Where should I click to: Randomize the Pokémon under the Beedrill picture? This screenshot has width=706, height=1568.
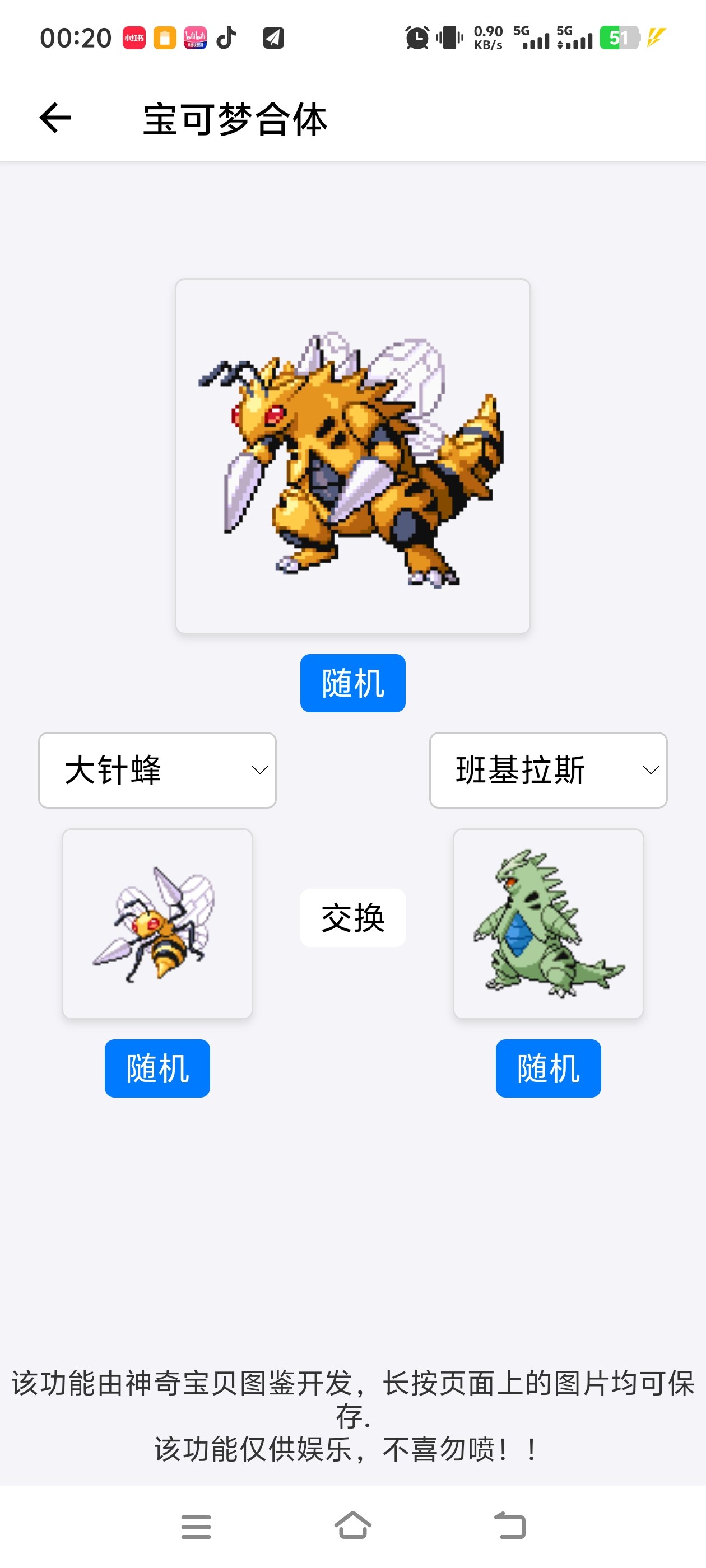[157, 1068]
